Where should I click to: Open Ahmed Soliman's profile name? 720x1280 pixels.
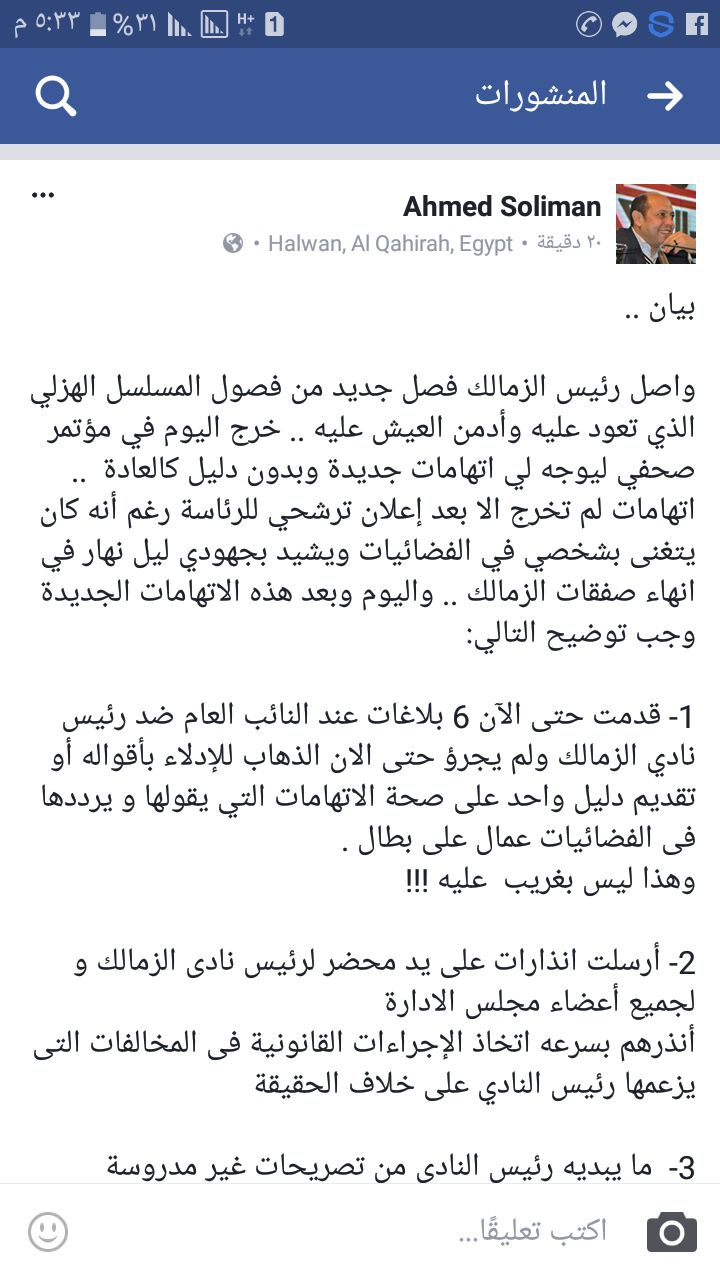point(502,207)
